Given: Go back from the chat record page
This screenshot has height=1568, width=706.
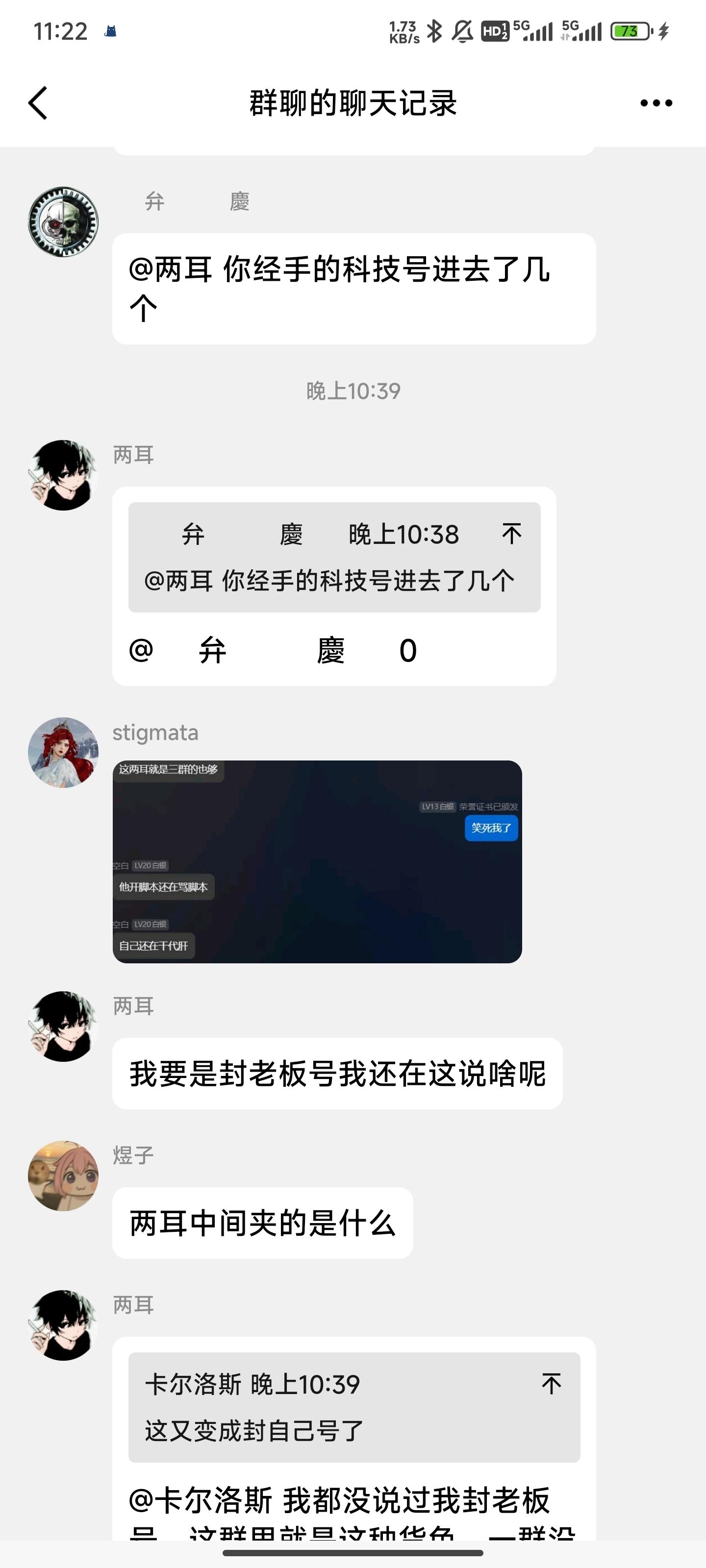Looking at the screenshot, I should tap(38, 103).
